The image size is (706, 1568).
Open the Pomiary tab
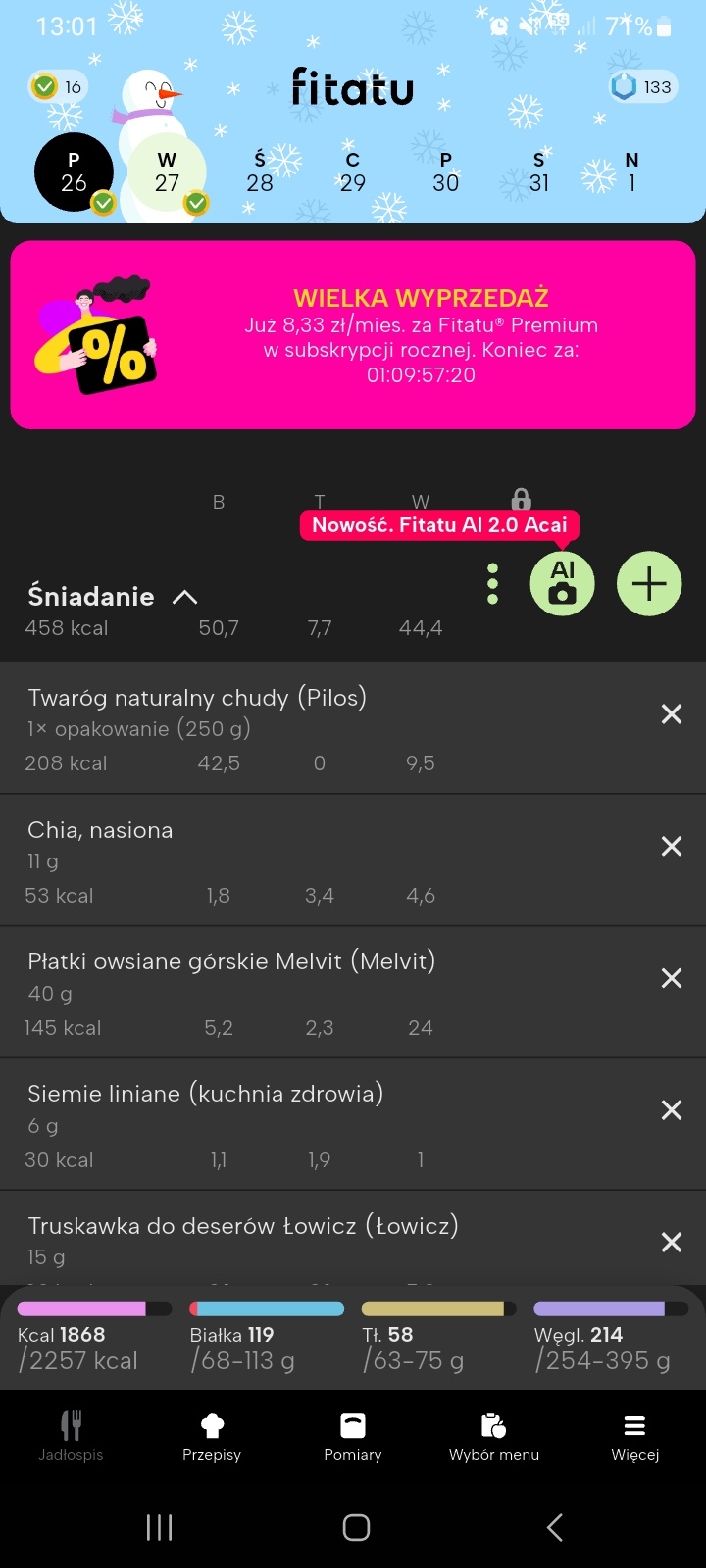click(353, 1437)
